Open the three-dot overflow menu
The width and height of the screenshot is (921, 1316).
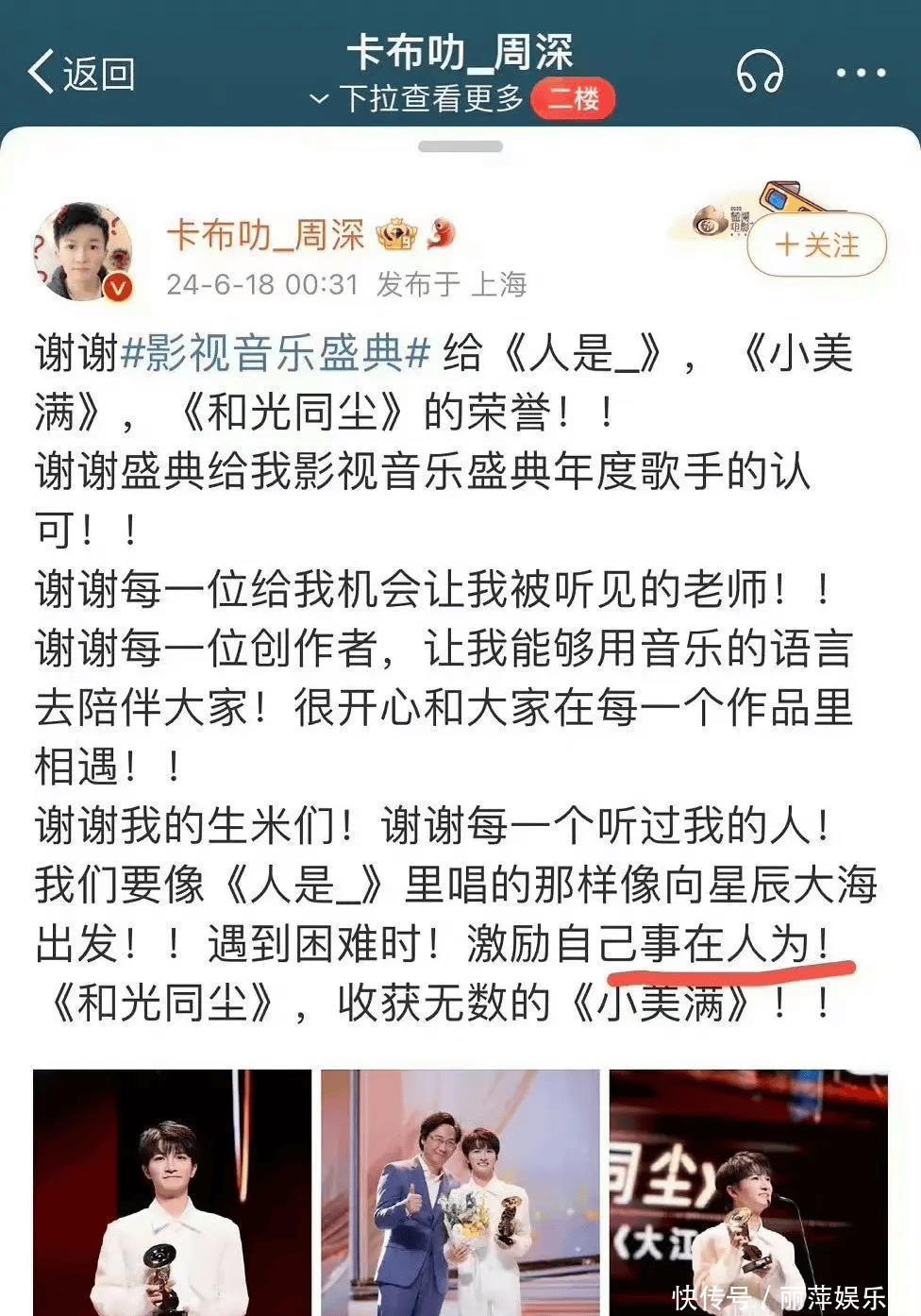click(861, 73)
